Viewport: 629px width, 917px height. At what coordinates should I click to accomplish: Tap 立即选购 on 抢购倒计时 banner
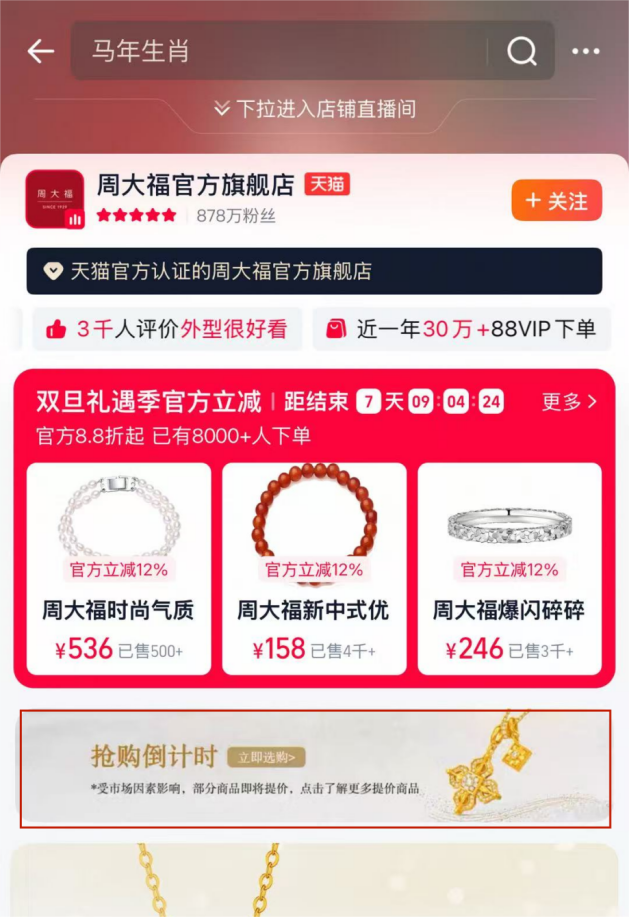[266, 757]
